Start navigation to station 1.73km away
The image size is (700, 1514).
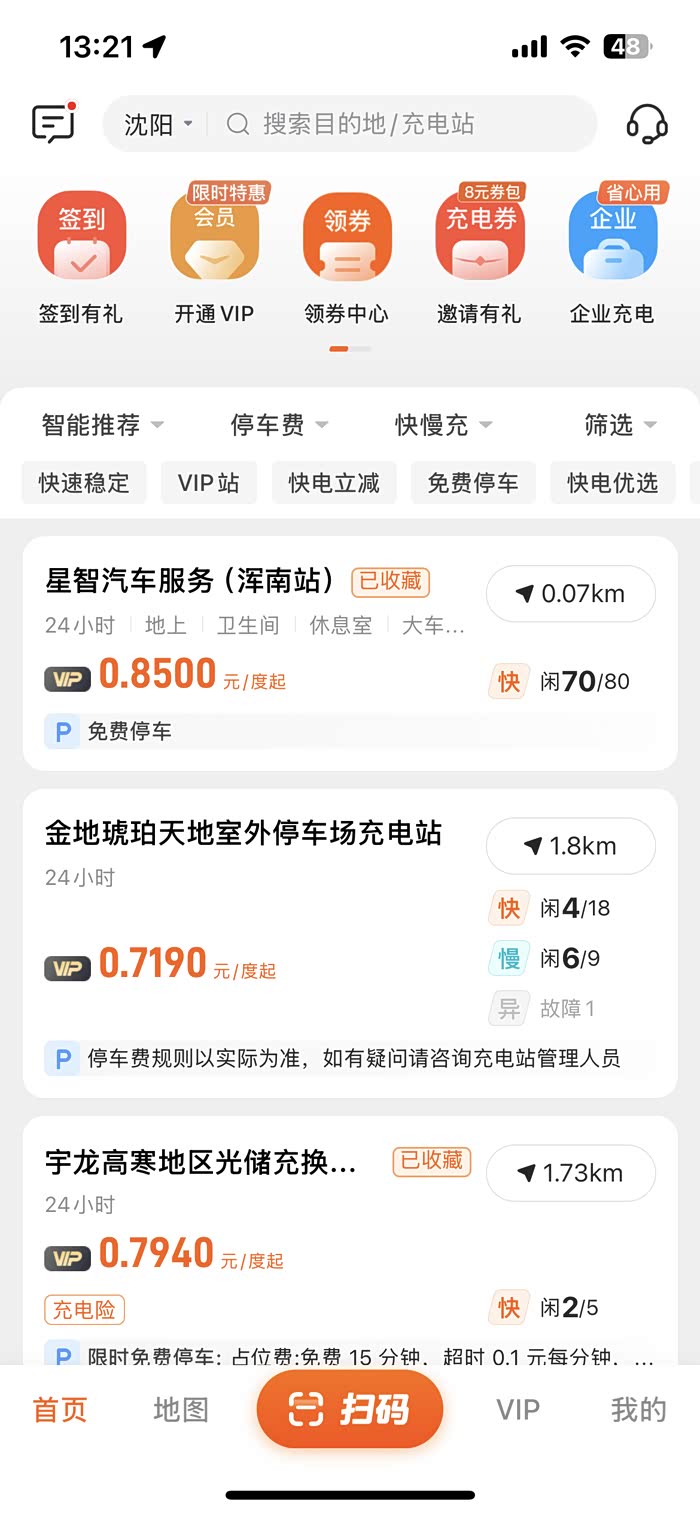571,1173
